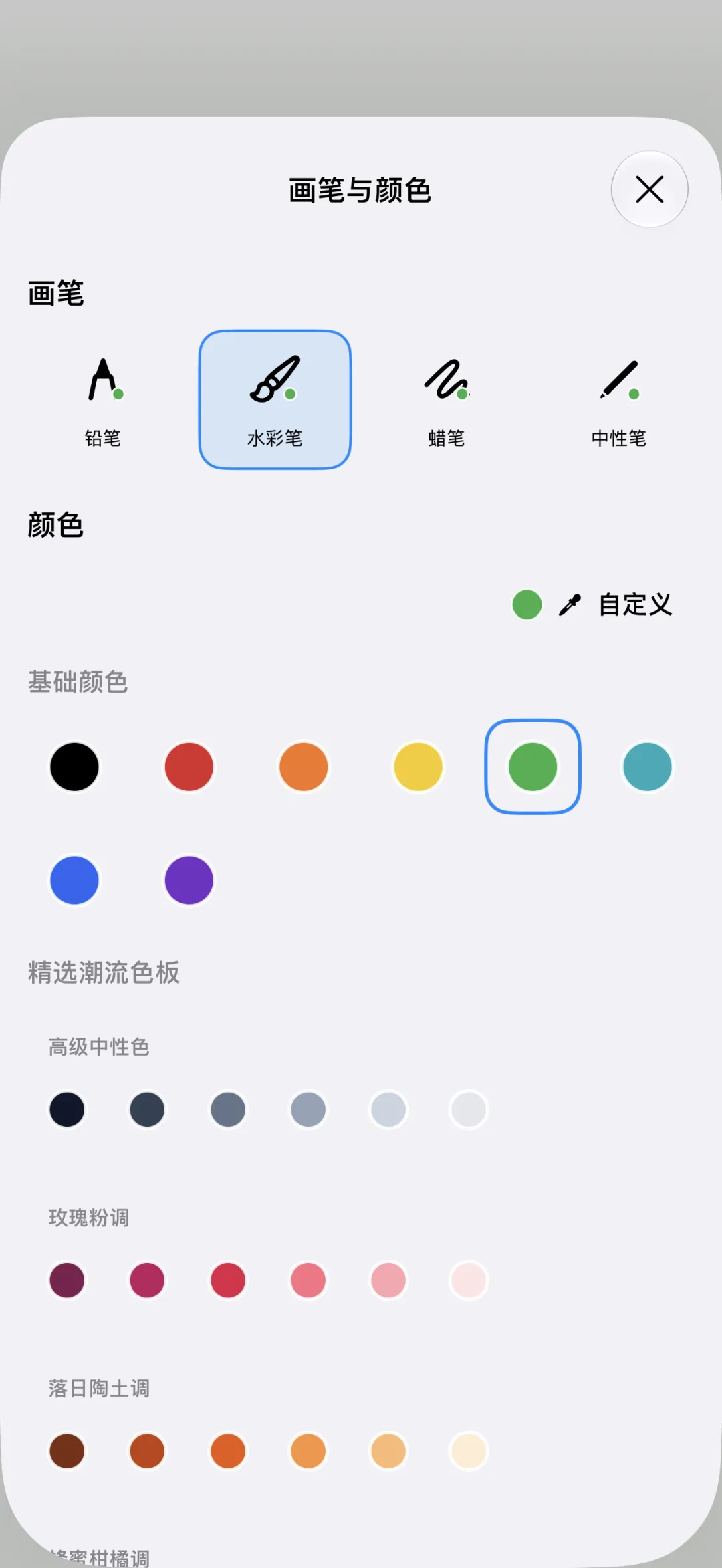
Task: Select the black basic color
Action: point(74,766)
